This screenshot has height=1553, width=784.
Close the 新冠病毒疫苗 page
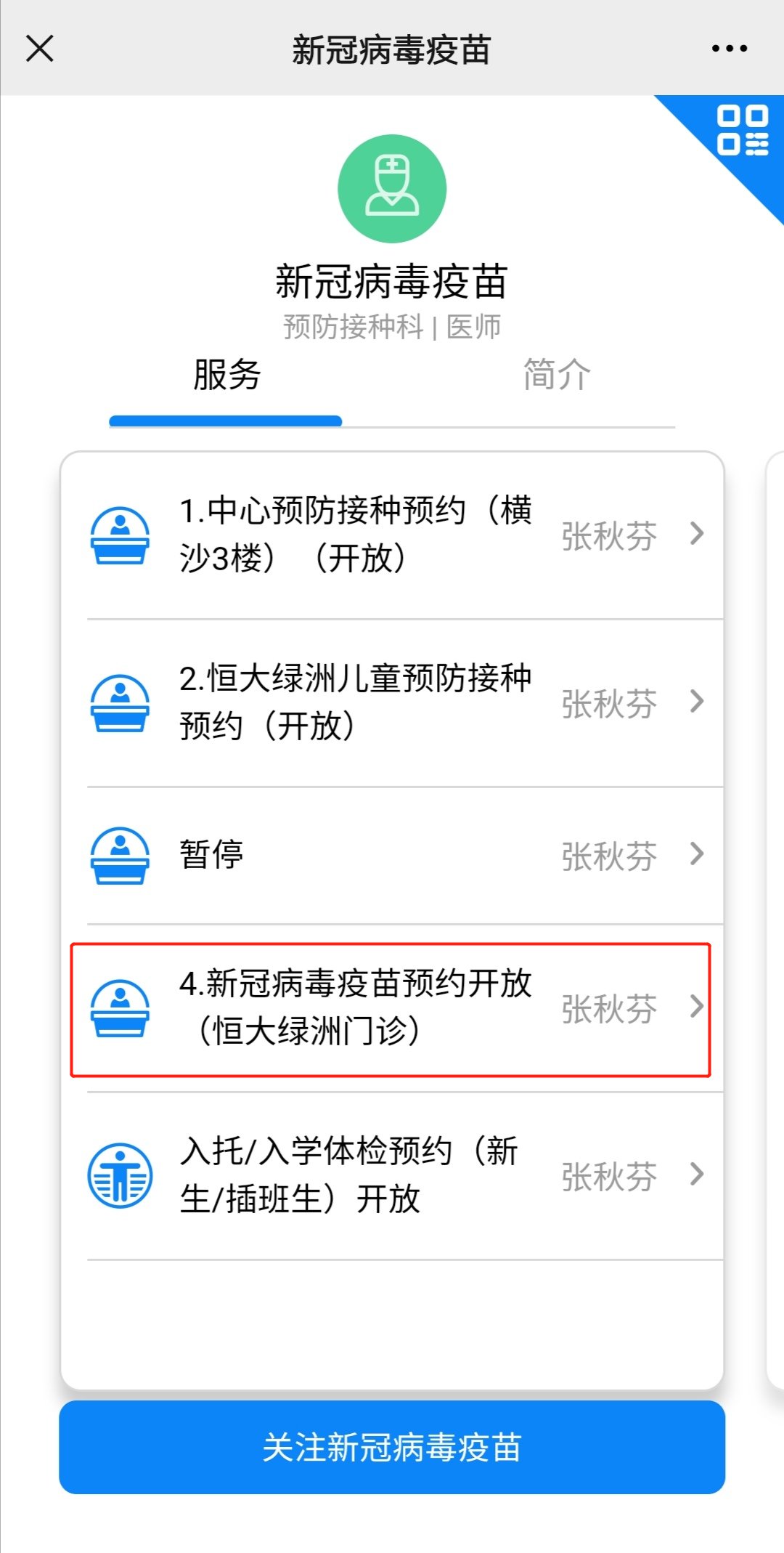[40, 49]
